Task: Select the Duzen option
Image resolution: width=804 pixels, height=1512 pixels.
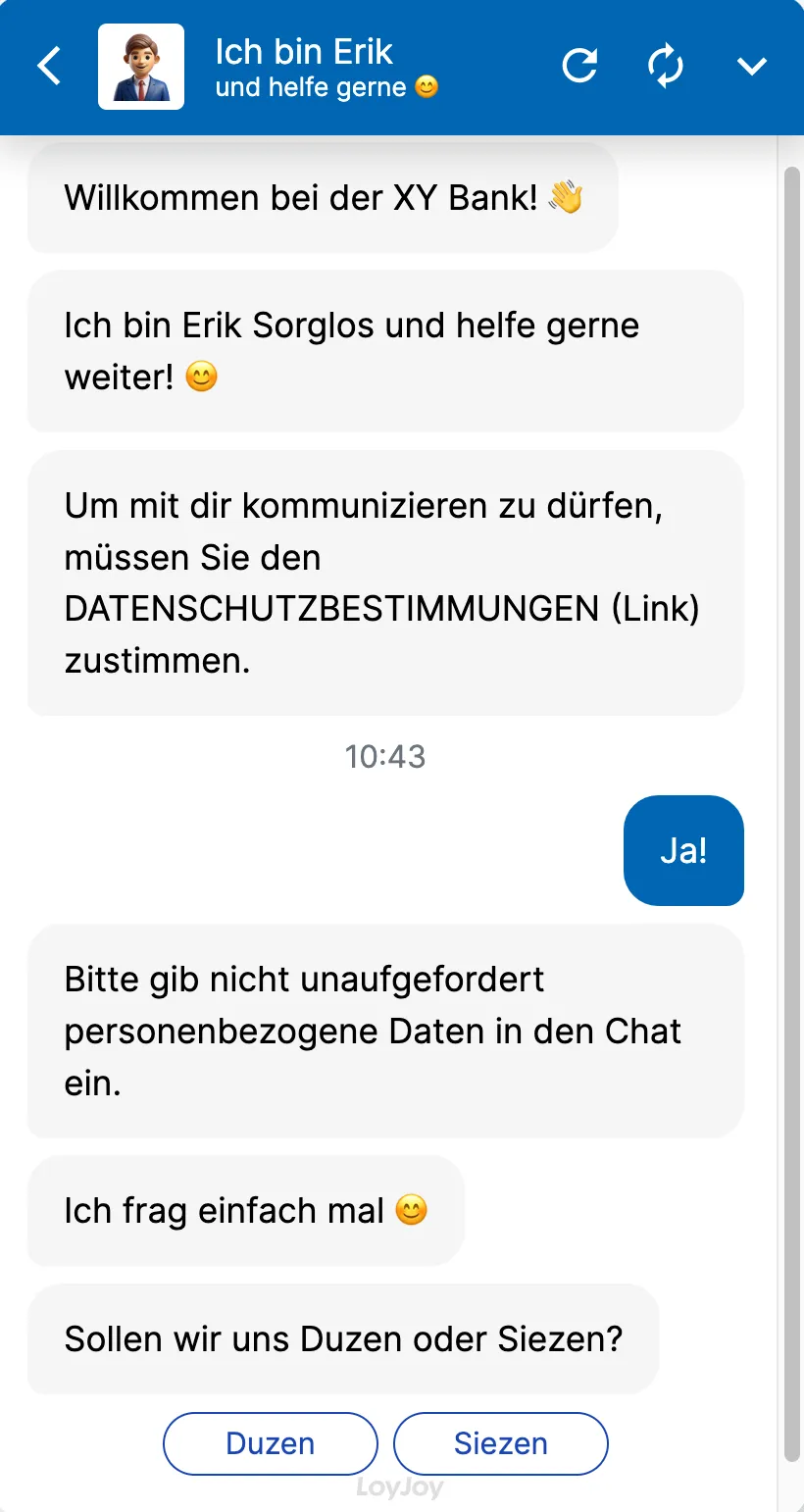Action: (x=270, y=1443)
